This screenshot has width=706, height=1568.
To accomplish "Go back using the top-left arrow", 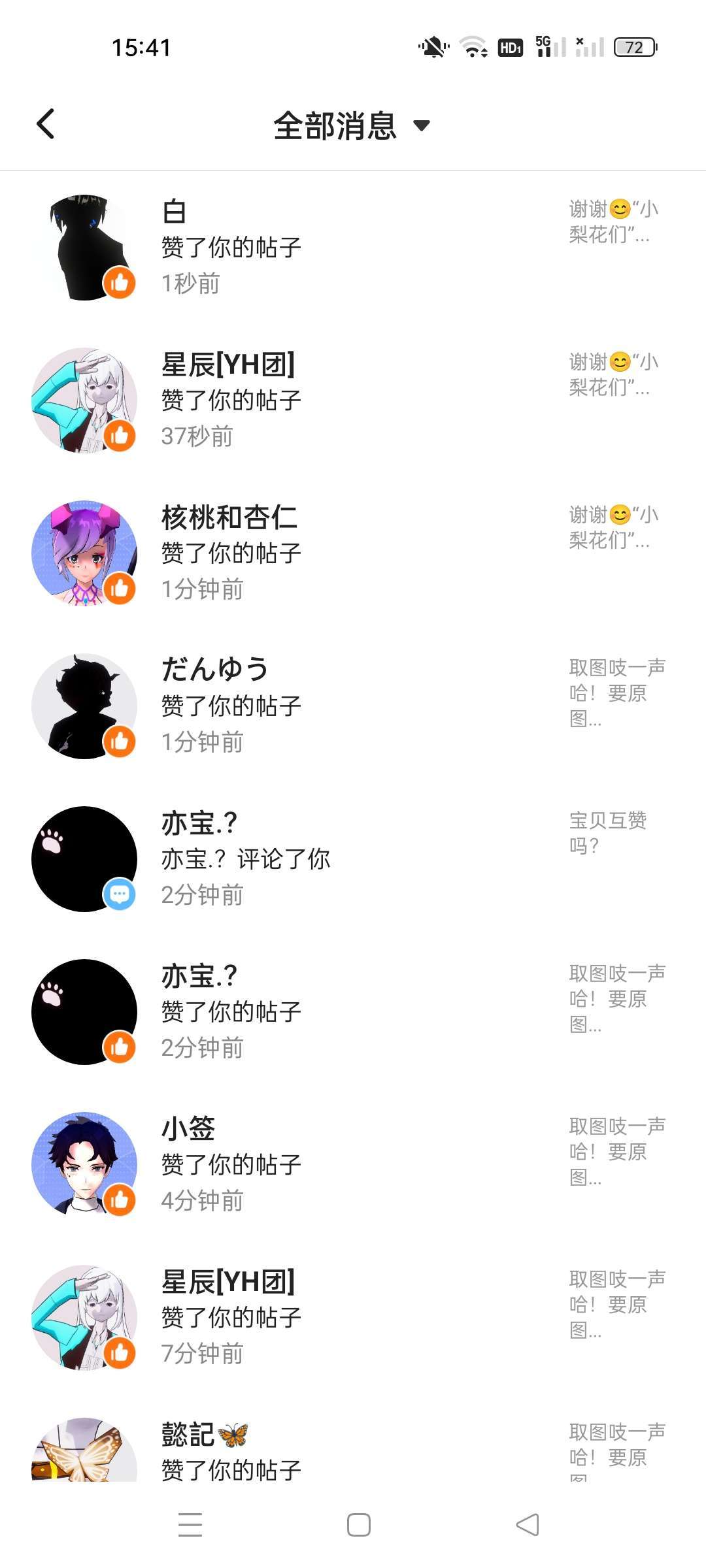I will [x=46, y=124].
